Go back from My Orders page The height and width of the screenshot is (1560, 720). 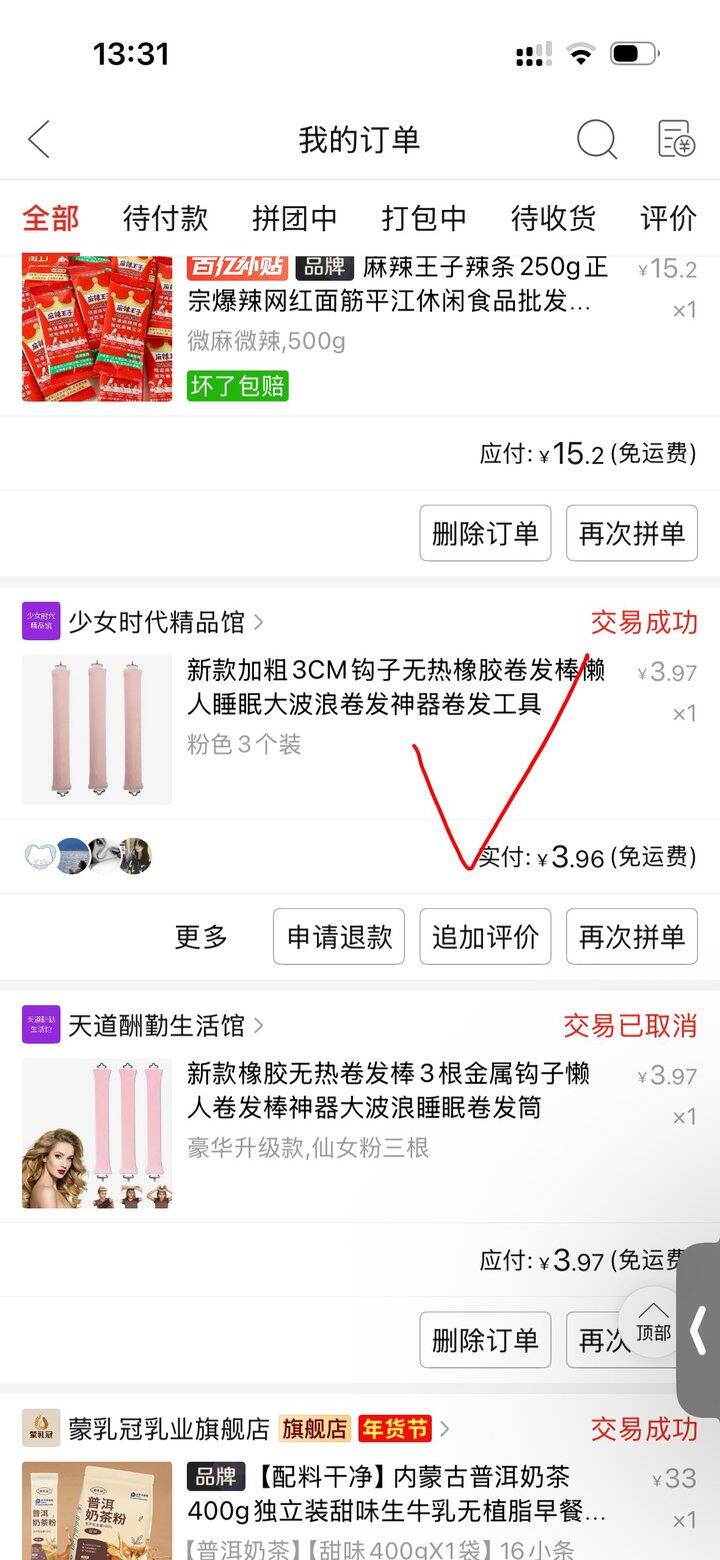pos(40,140)
